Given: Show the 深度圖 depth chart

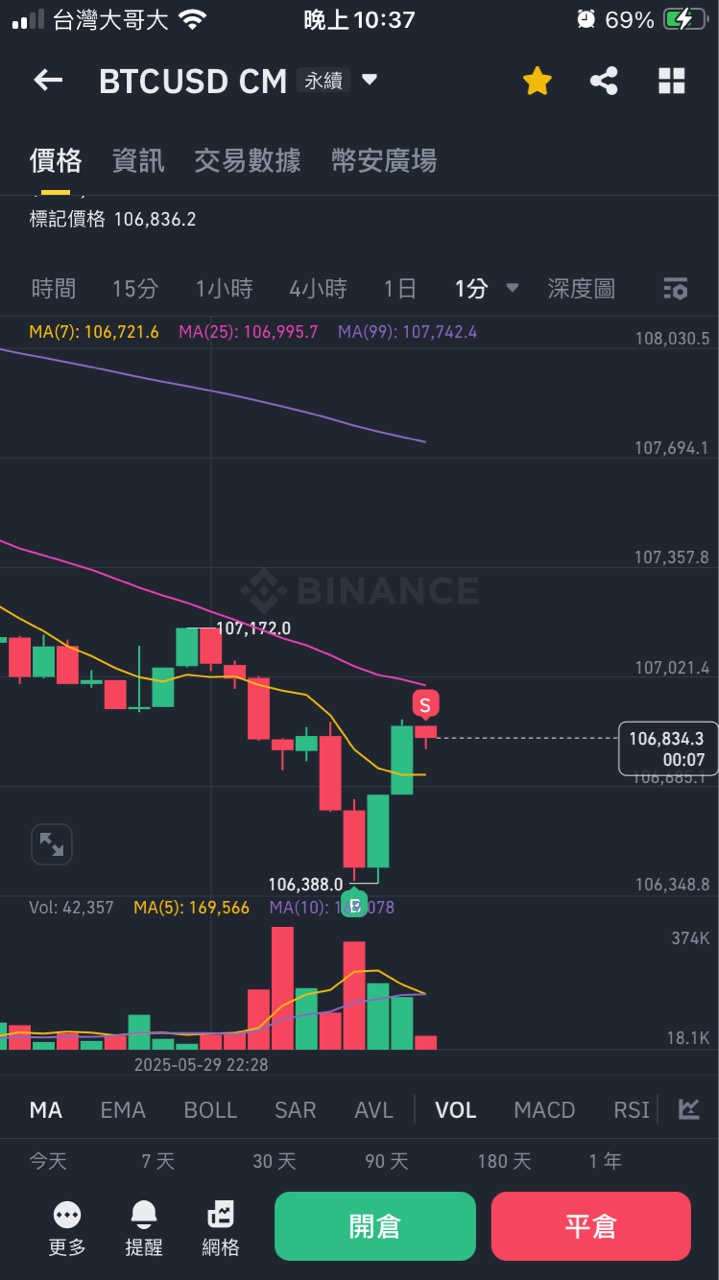Looking at the screenshot, I should [581, 289].
